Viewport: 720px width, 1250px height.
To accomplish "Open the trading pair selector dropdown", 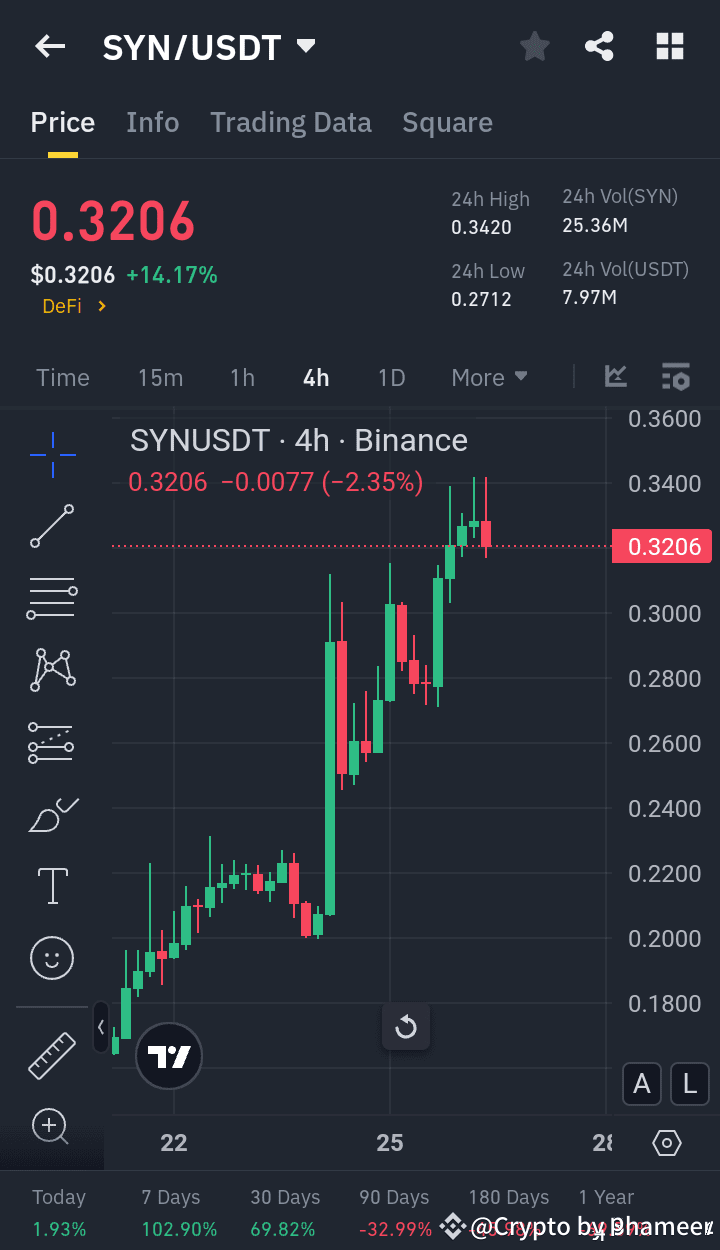I will point(306,46).
